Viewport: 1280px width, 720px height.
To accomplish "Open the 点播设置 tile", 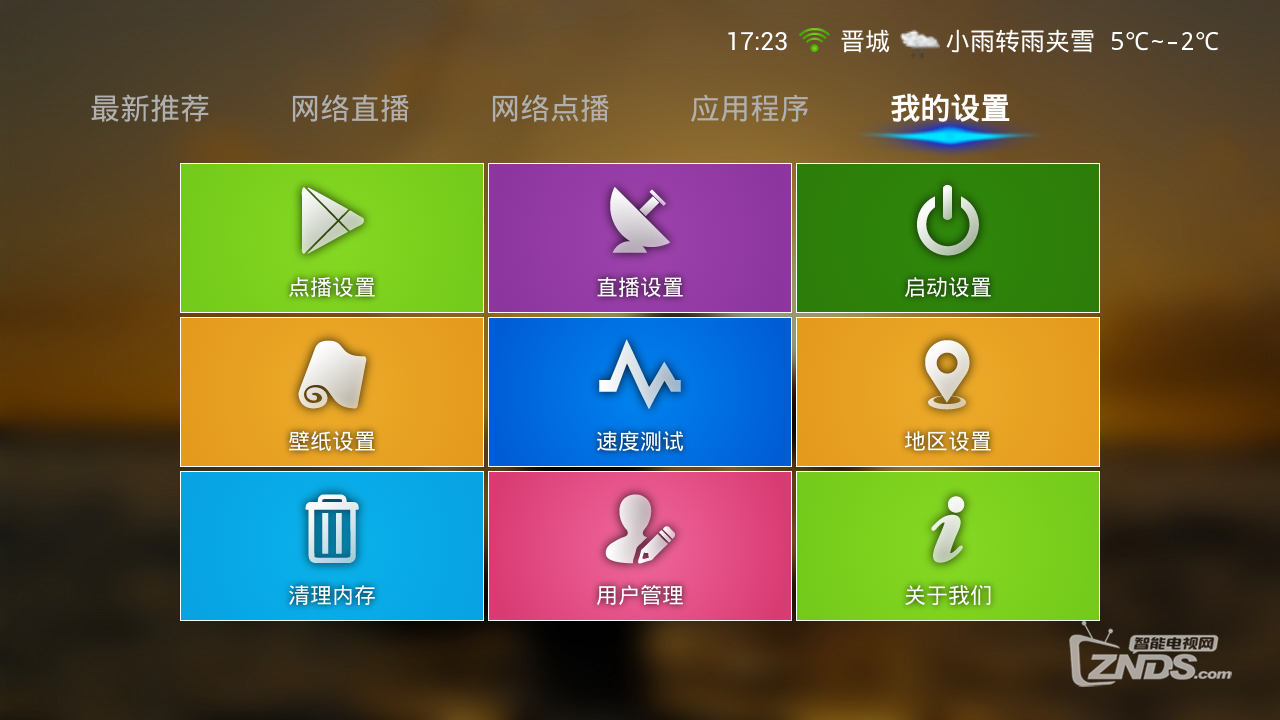I will tap(332, 238).
